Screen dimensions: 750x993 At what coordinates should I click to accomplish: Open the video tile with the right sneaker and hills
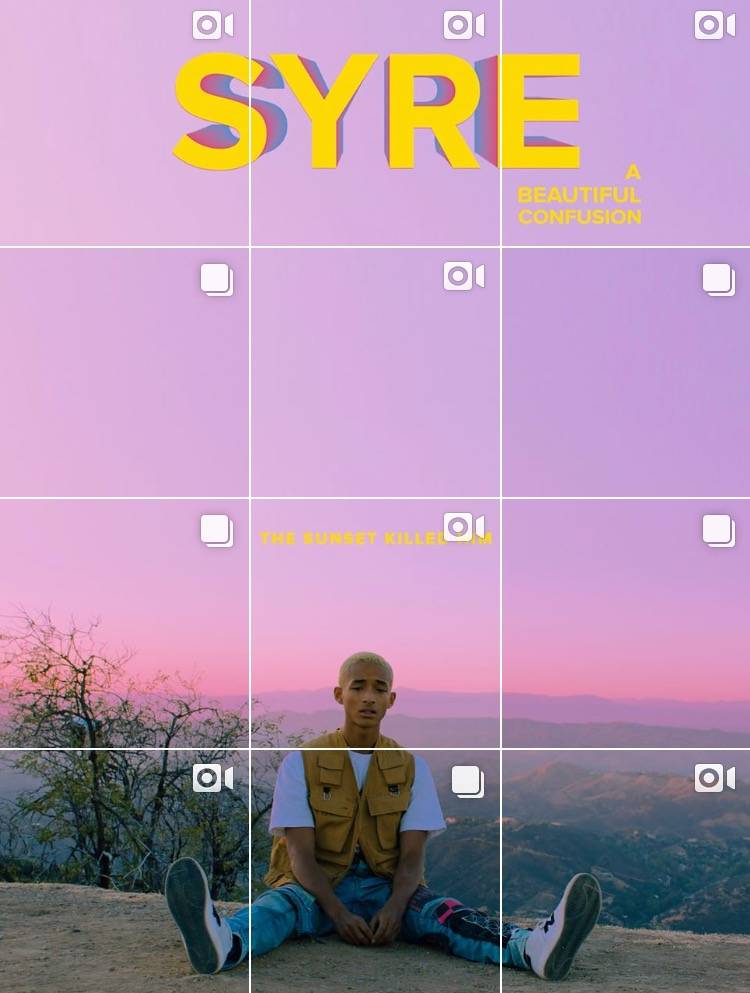click(x=625, y=870)
